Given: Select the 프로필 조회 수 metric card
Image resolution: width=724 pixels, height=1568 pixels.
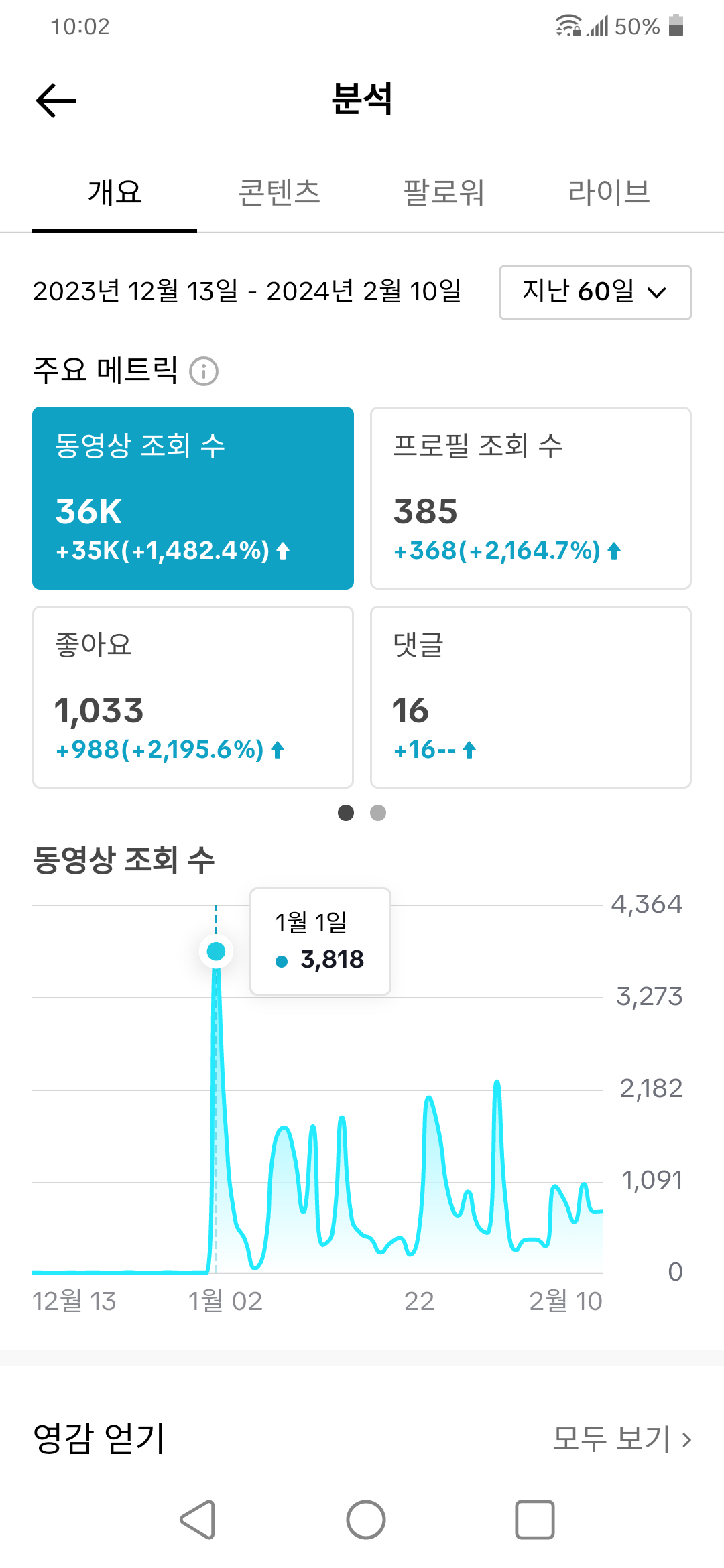Looking at the screenshot, I should pos(531,498).
